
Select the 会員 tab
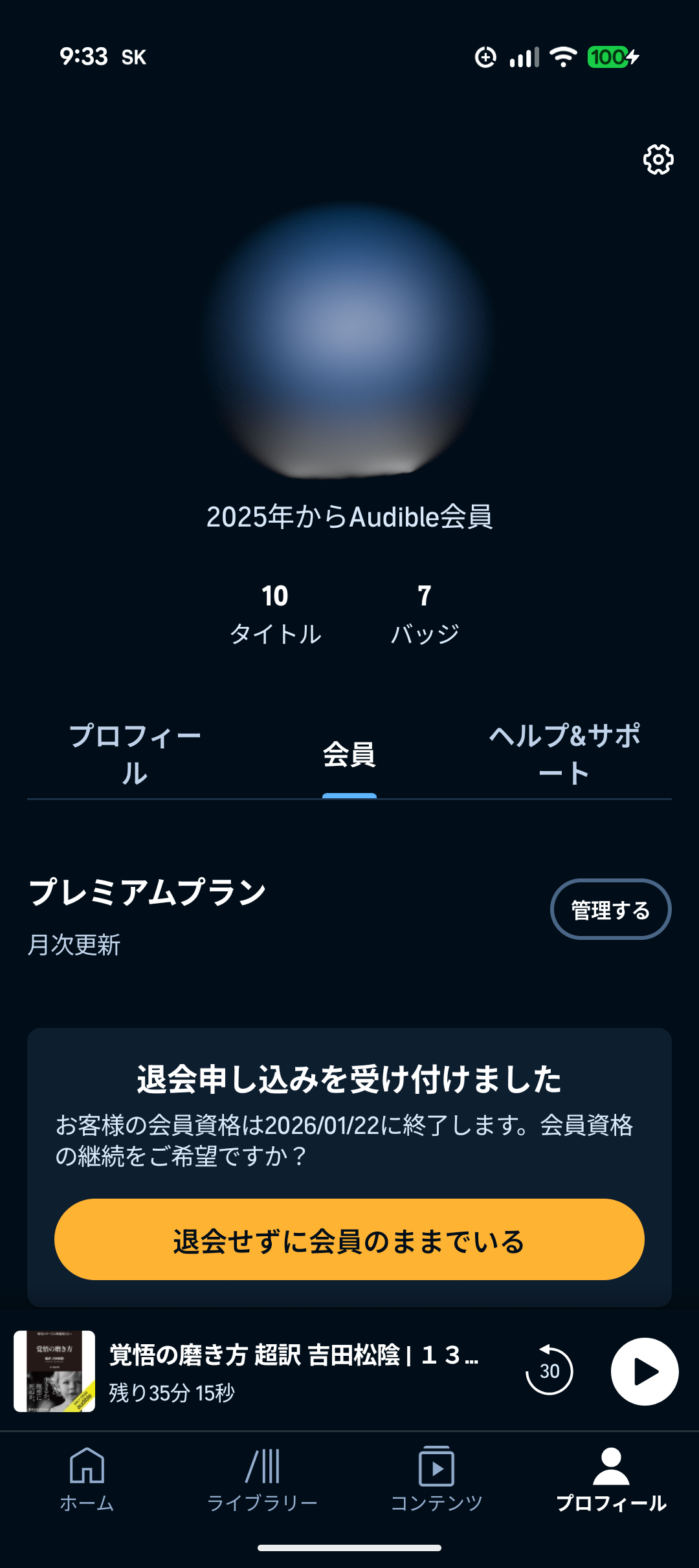tap(349, 754)
